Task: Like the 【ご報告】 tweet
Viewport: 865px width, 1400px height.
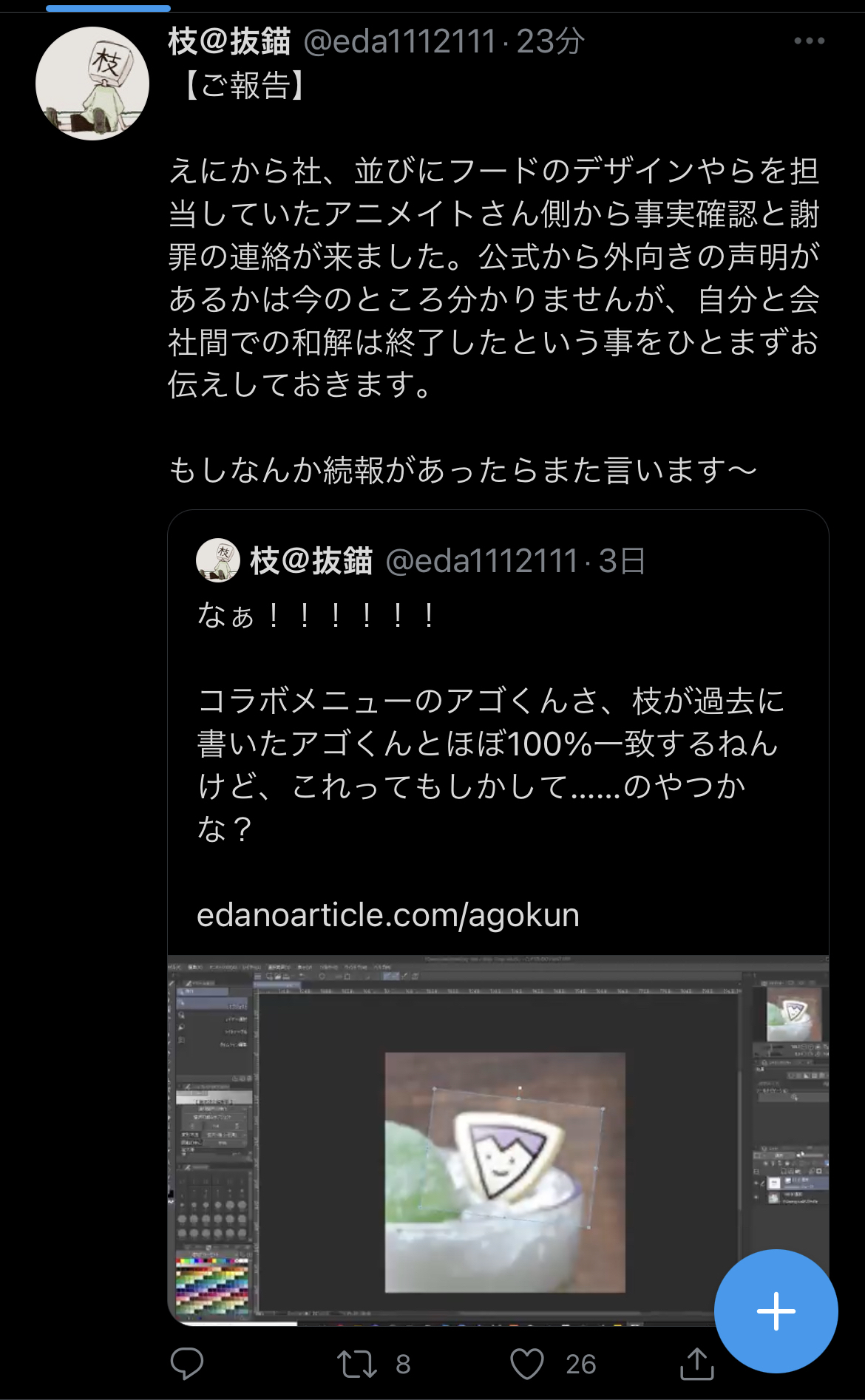Action: 527,1364
